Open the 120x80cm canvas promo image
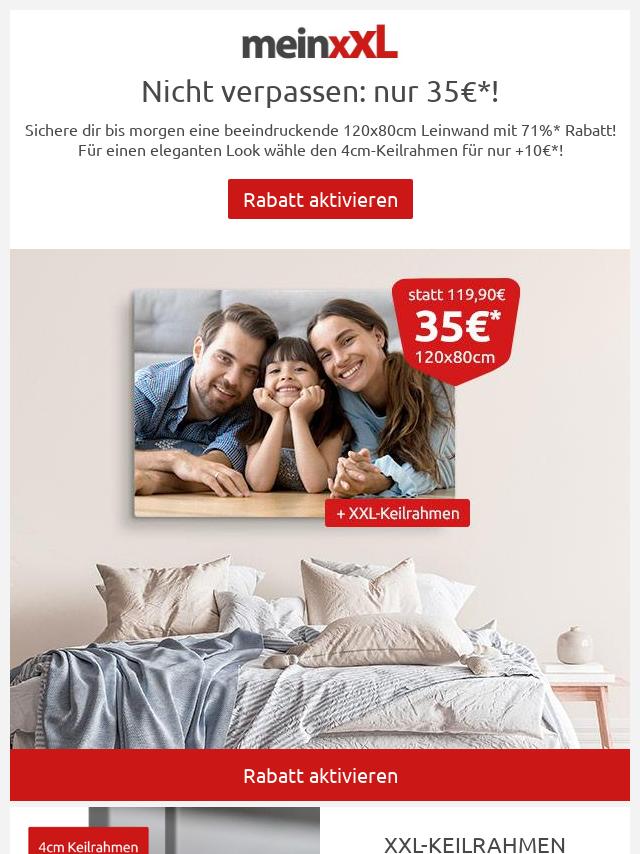 tap(320, 498)
